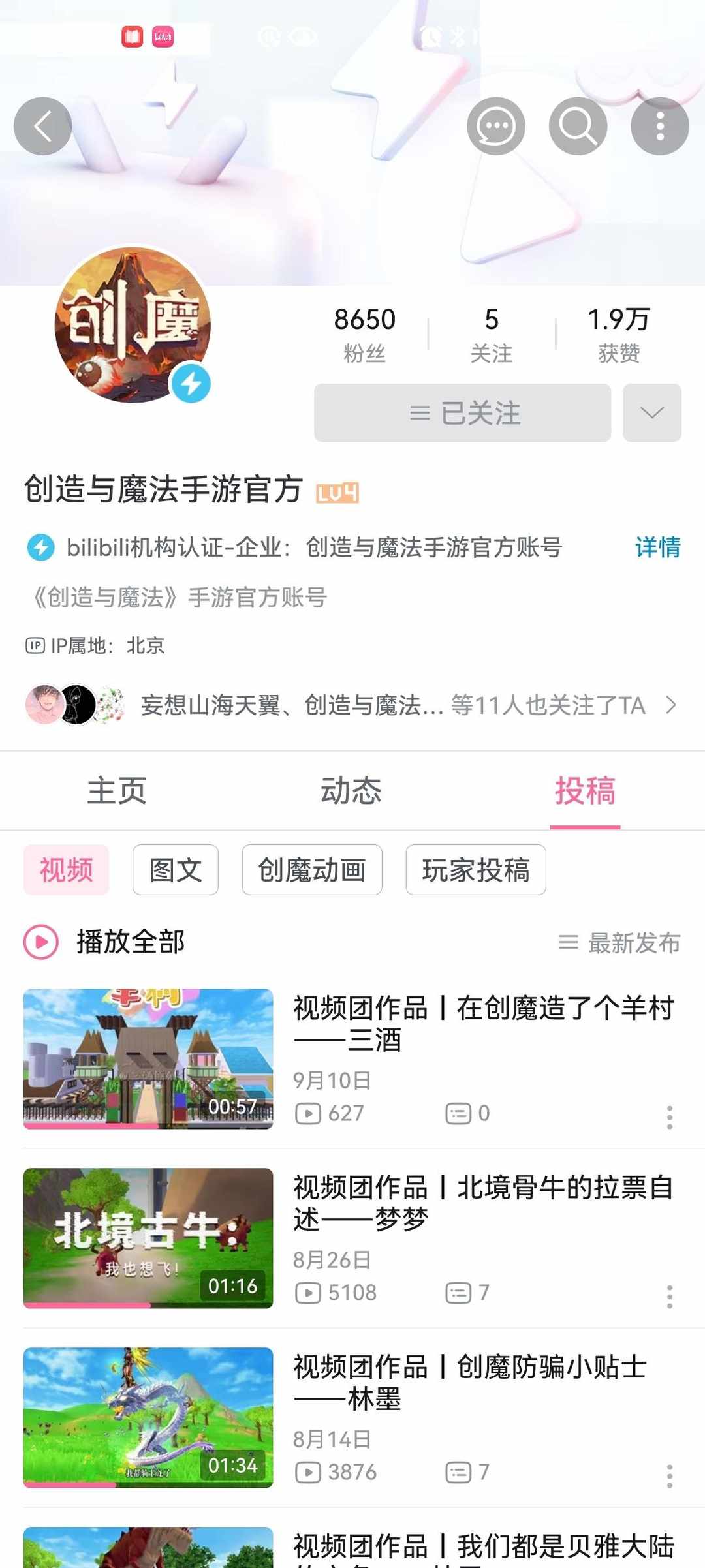The height and width of the screenshot is (1568, 705).
Task: Open the 北境骨牛的拉票自述 video
Action: click(483, 1203)
